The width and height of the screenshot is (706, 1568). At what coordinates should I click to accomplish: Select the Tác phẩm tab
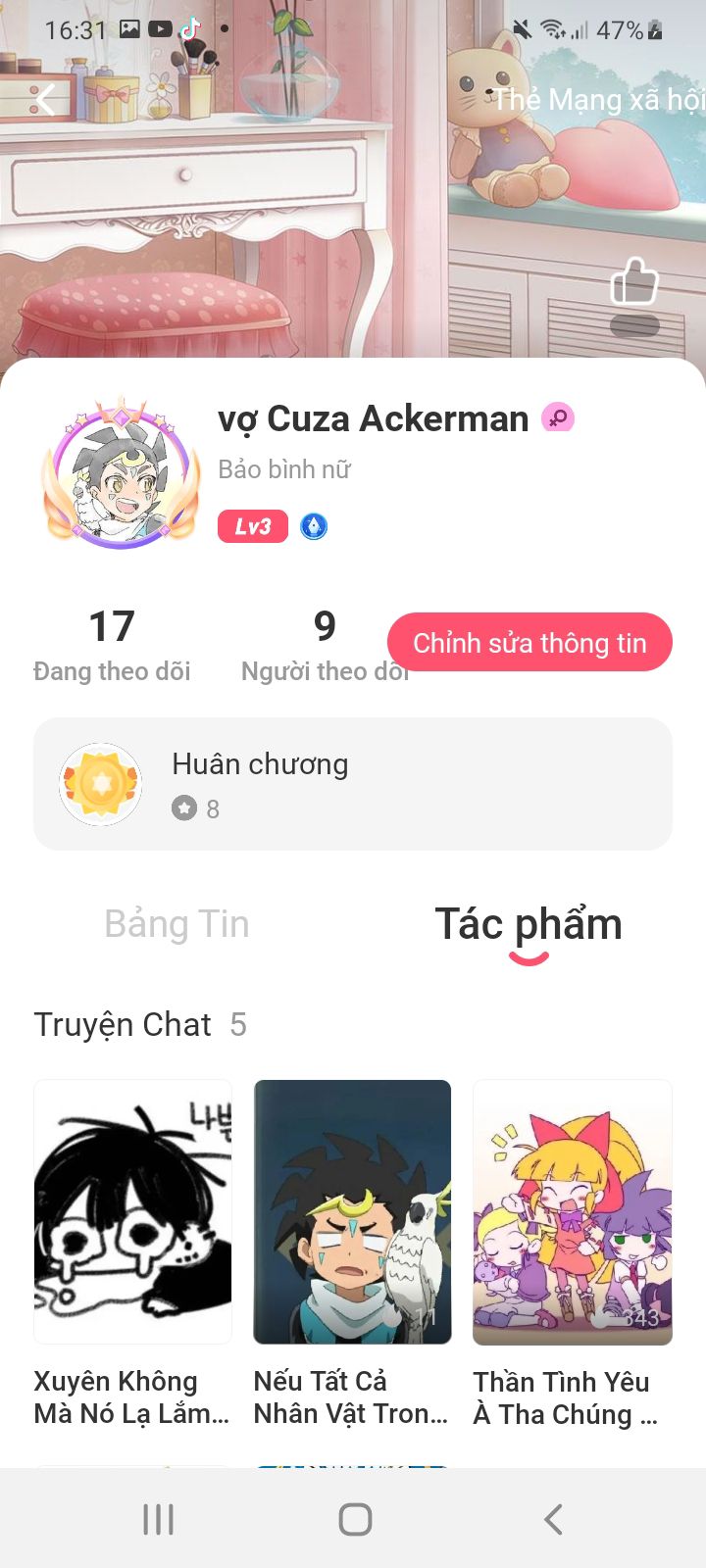(x=529, y=924)
